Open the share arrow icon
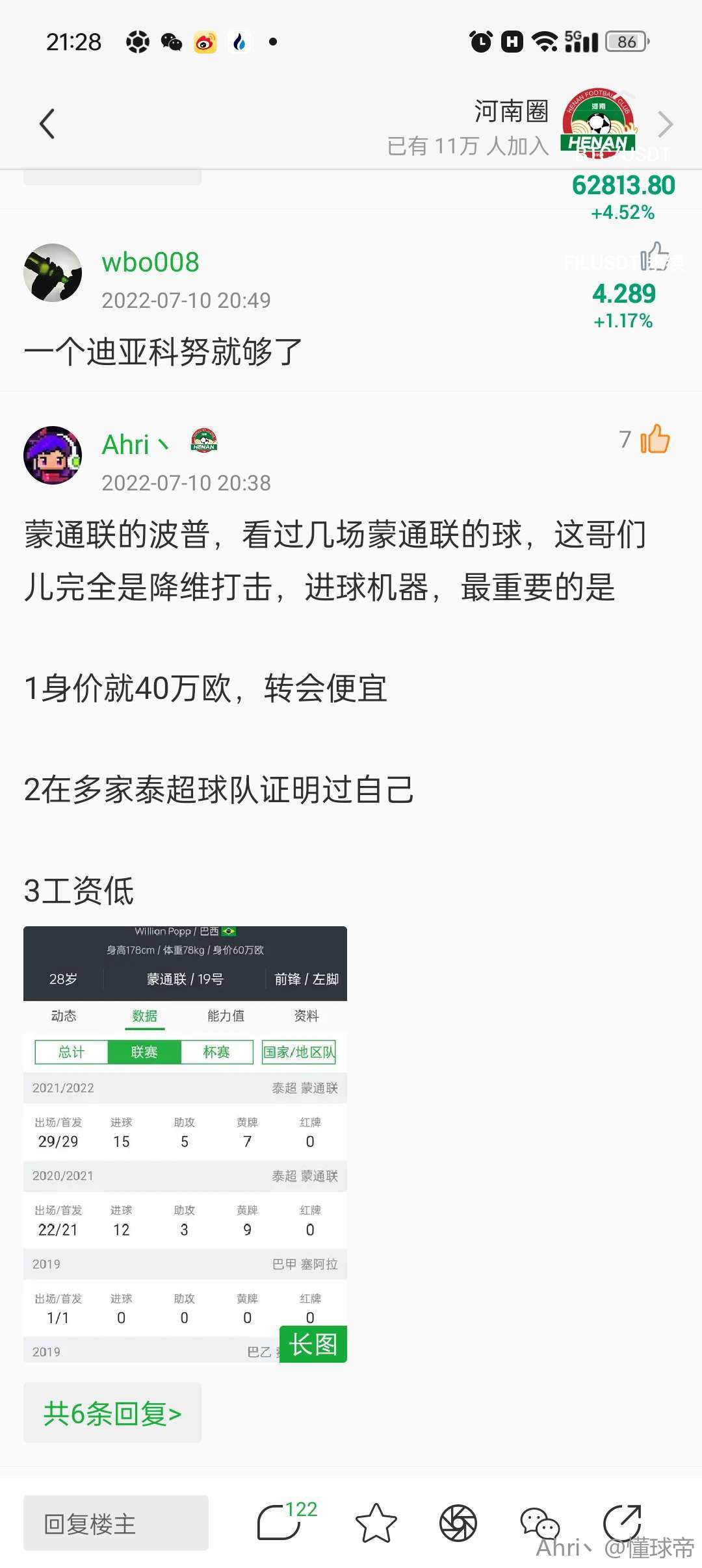 pos(622,1522)
